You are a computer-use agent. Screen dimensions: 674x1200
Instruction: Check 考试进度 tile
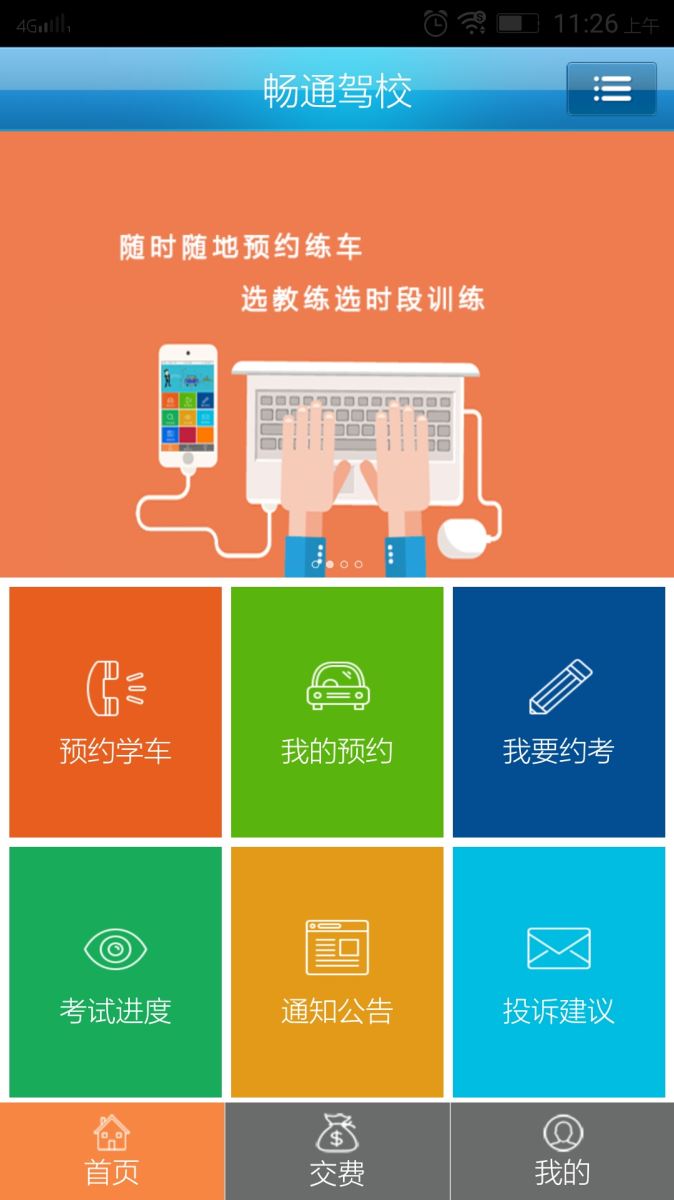click(115, 972)
